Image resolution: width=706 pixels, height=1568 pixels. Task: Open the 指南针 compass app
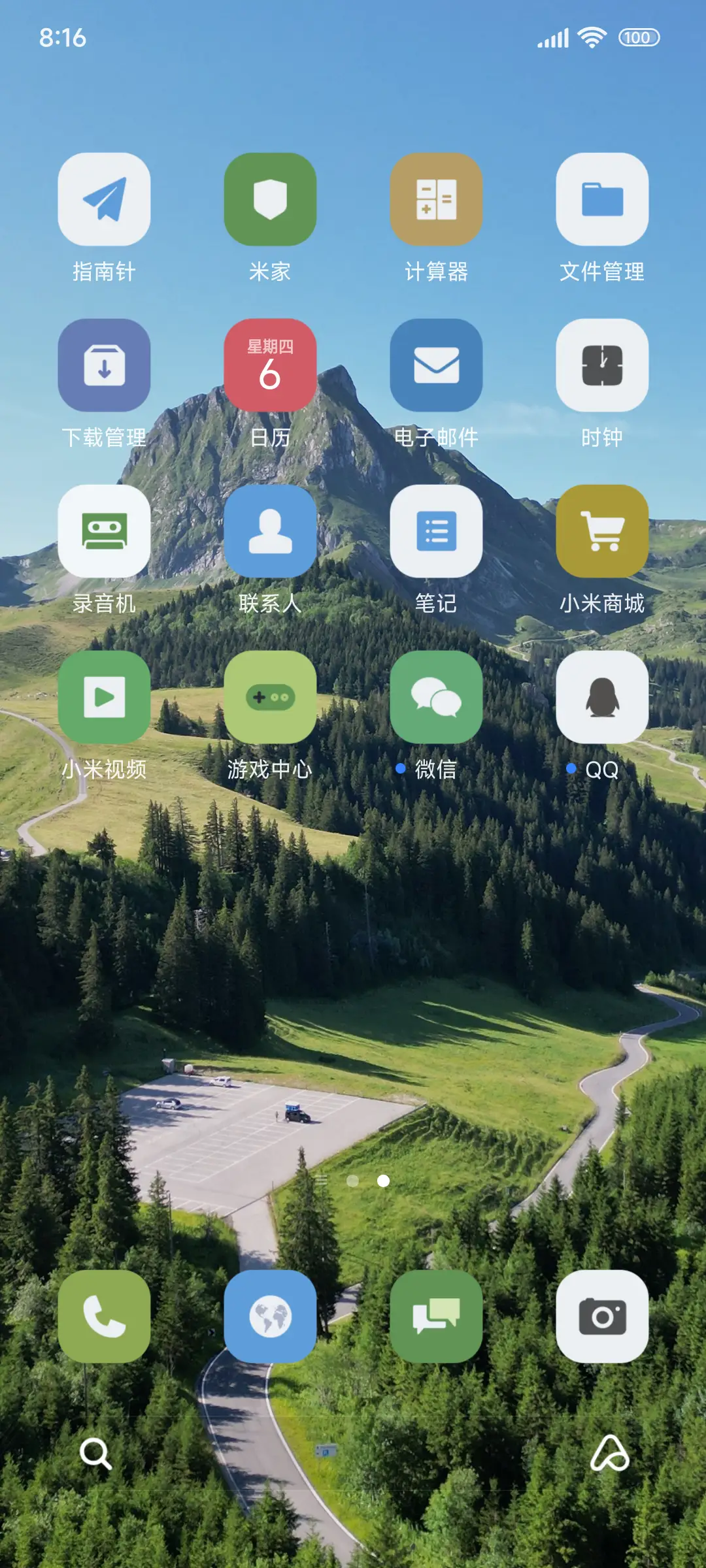coord(105,199)
